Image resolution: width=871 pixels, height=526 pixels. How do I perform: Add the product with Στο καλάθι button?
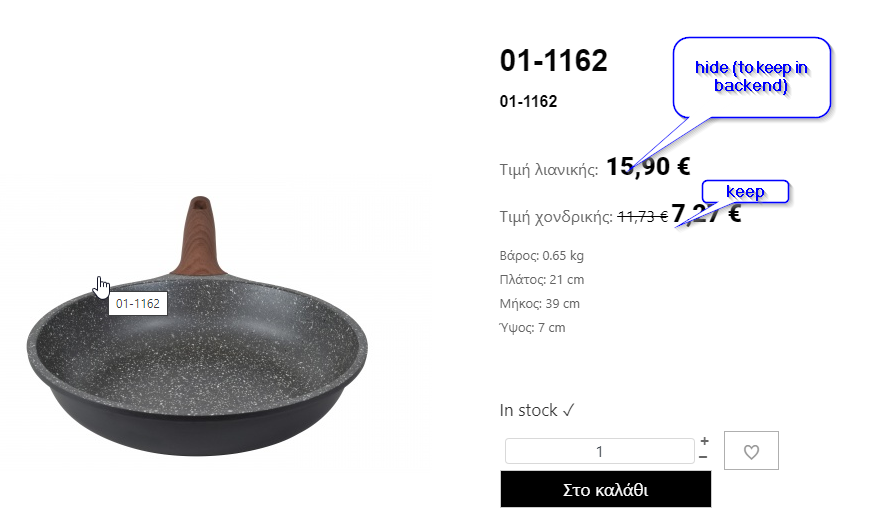coord(605,489)
